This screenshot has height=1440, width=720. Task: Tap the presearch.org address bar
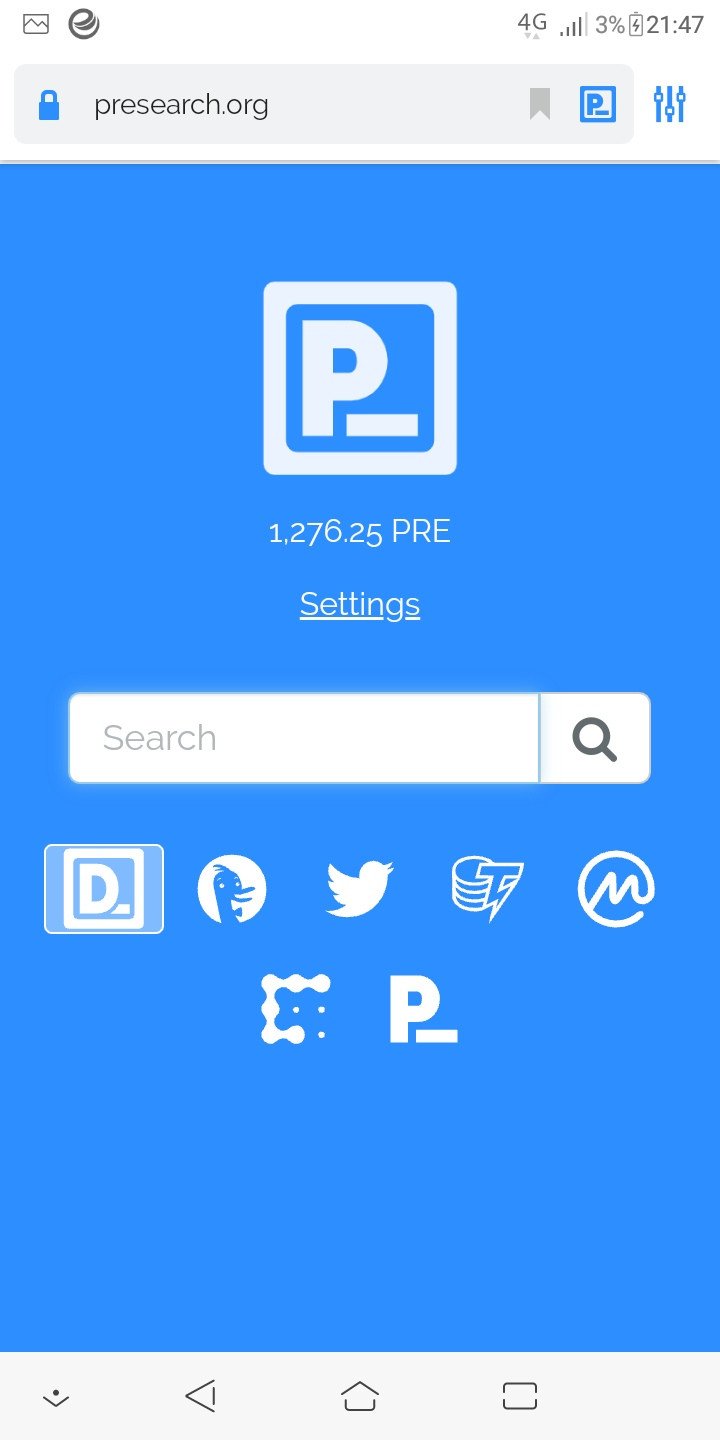(x=280, y=105)
